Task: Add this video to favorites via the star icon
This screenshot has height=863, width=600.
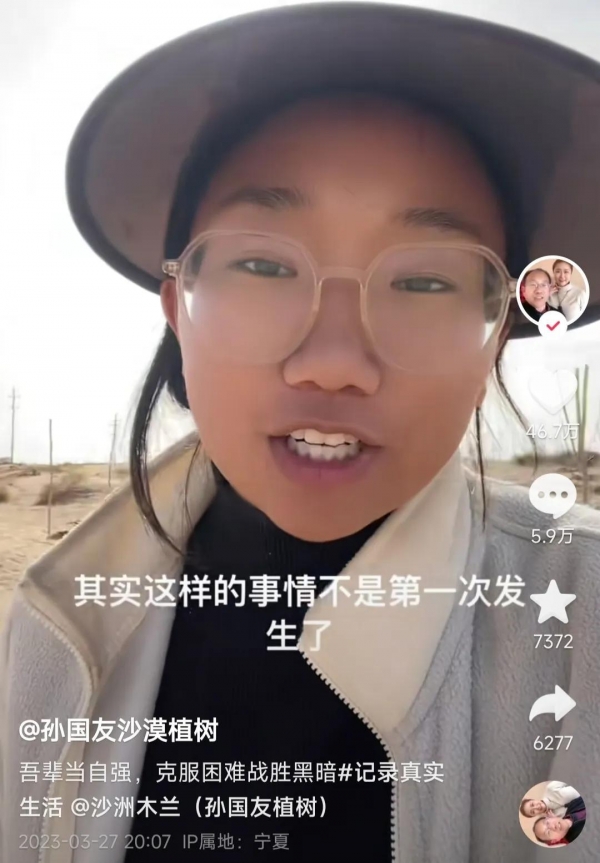Action: [552, 602]
